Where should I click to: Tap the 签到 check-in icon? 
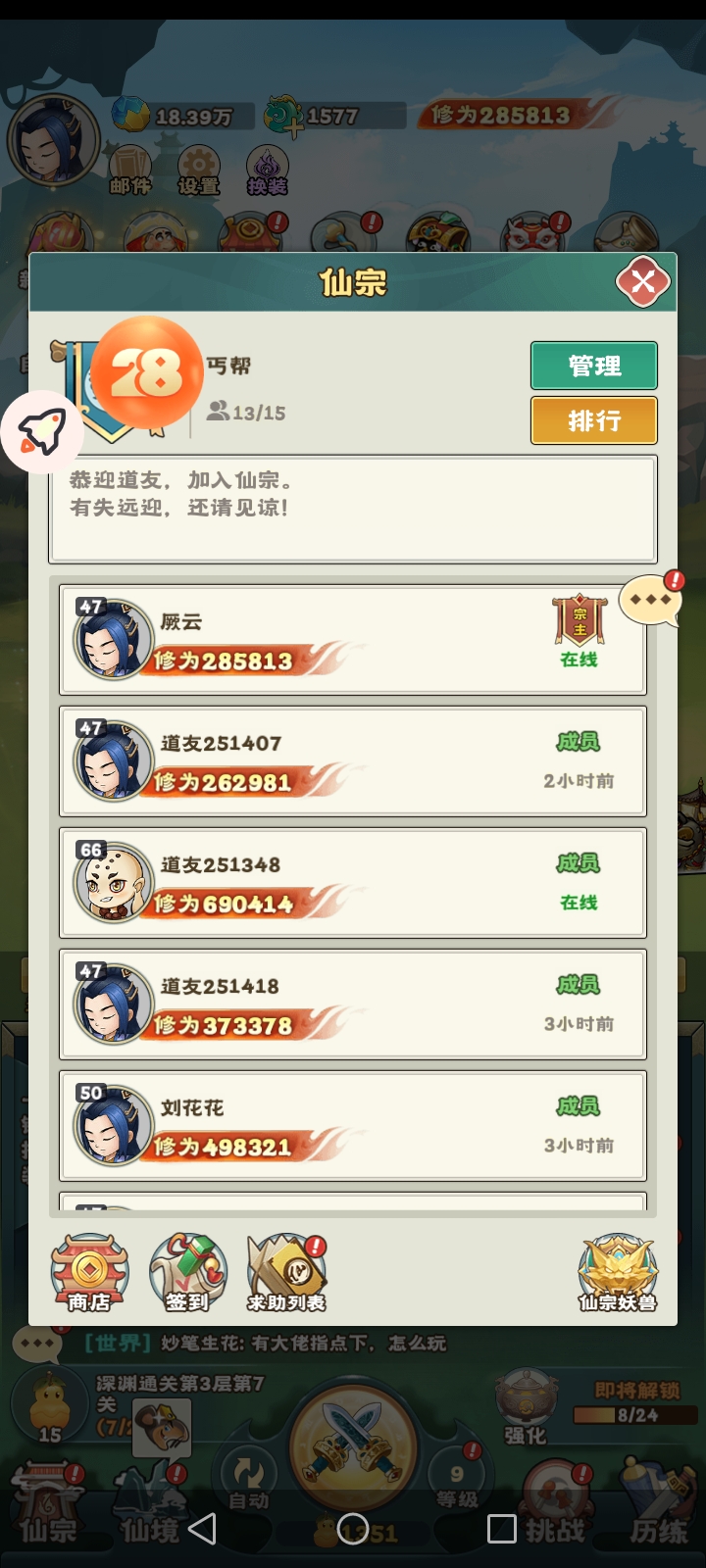pyautogui.click(x=187, y=1272)
